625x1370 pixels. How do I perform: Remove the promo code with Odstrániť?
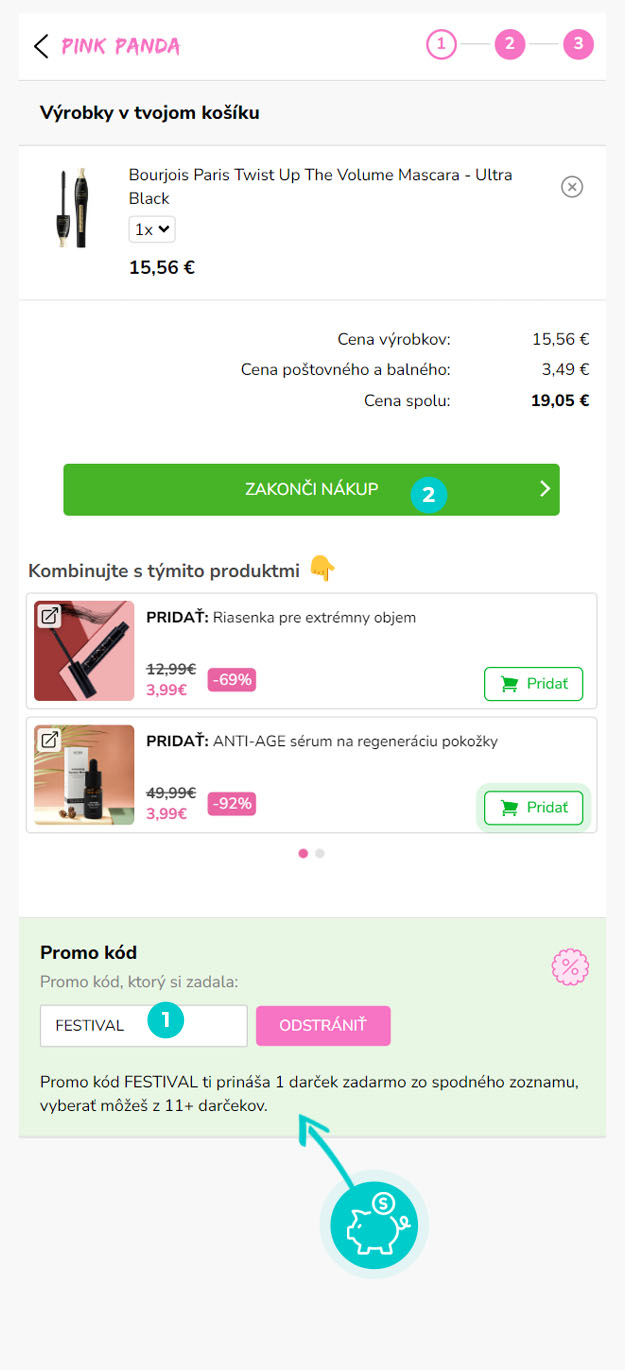point(323,1026)
